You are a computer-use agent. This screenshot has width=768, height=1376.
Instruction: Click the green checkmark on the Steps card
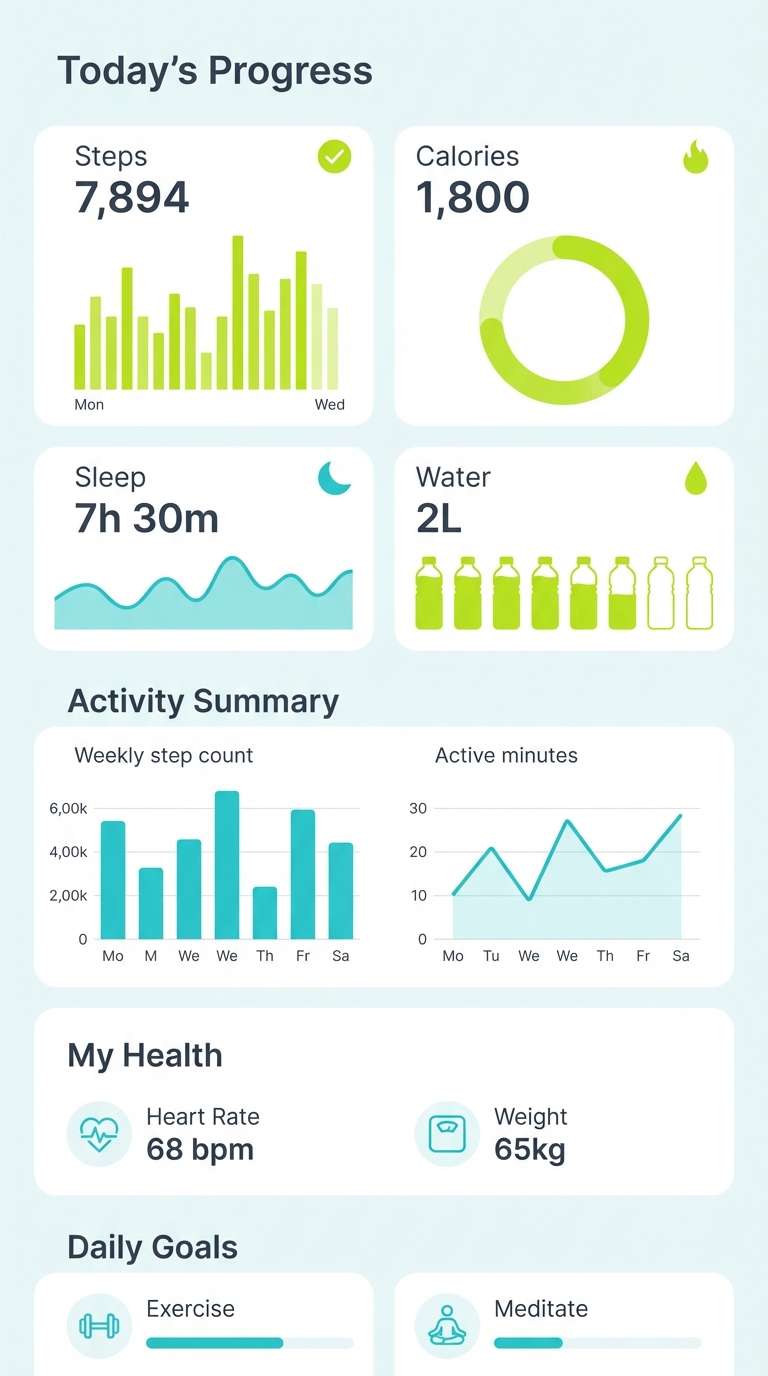tap(333, 157)
